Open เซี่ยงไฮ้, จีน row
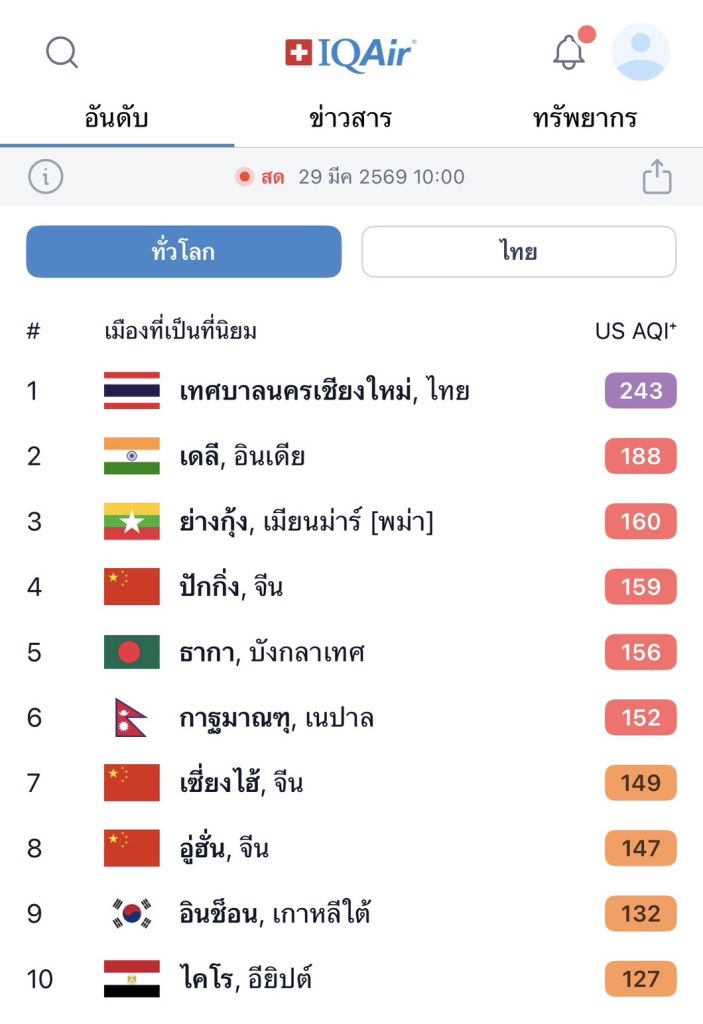Image resolution: width=703 pixels, height=1024 pixels. 241,783
